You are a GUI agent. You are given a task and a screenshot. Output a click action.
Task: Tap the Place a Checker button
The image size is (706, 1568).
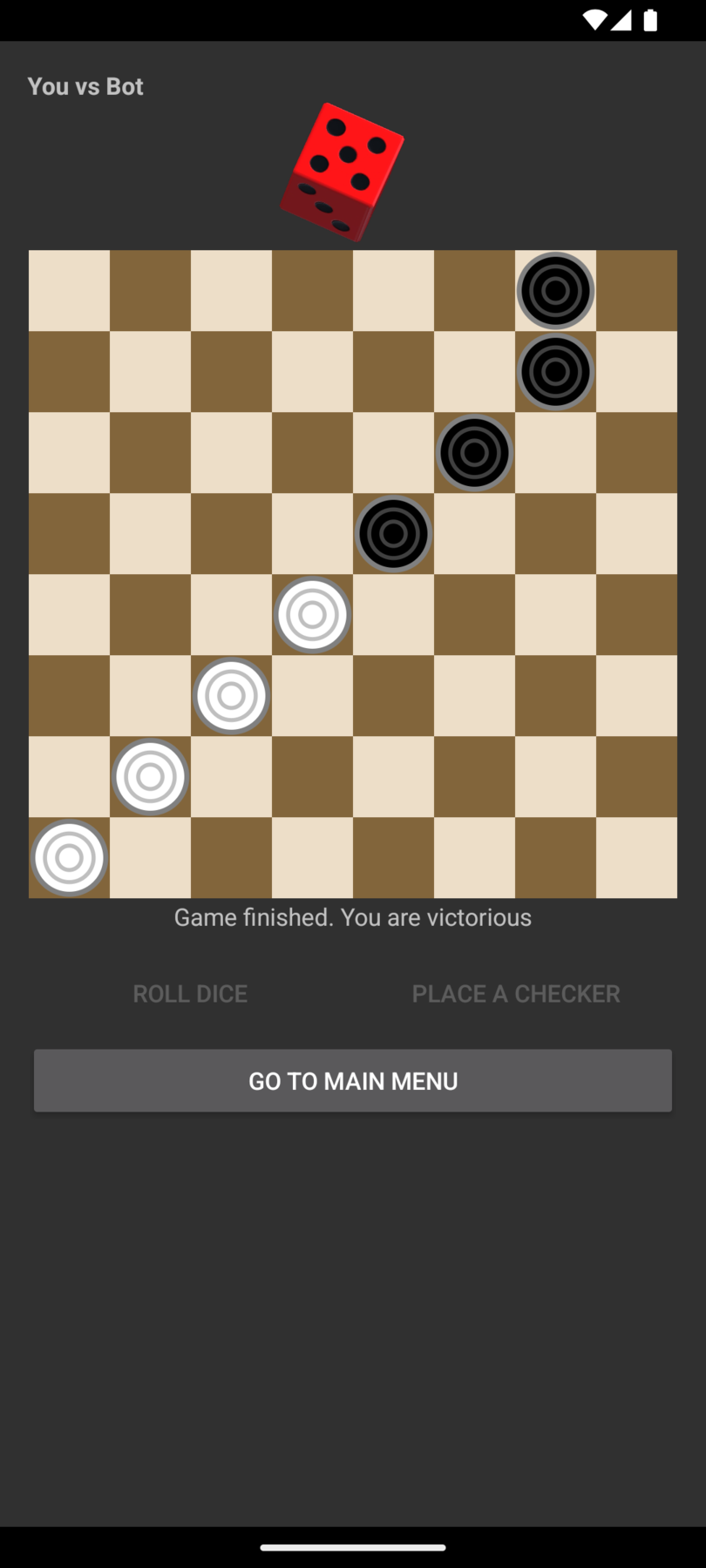click(x=516, y=994)
